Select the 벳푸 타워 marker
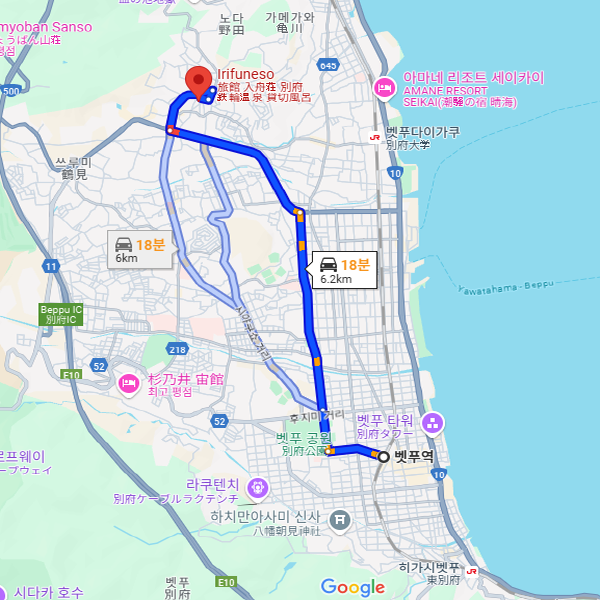This screenshot has height=600, width=600. (432, 422)
